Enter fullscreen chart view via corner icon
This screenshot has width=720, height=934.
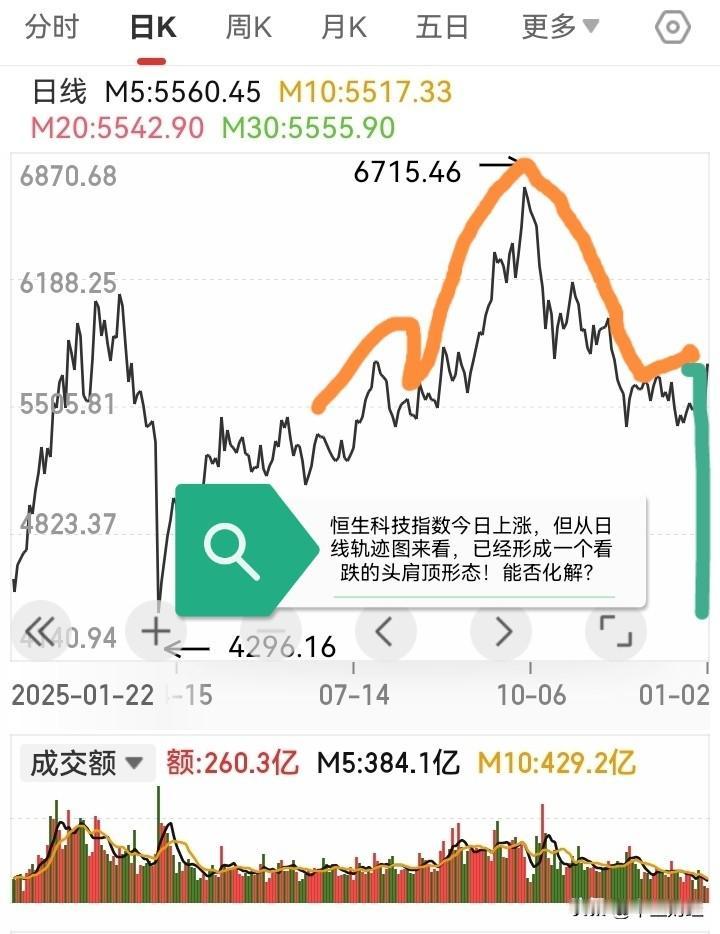[615, 631]
